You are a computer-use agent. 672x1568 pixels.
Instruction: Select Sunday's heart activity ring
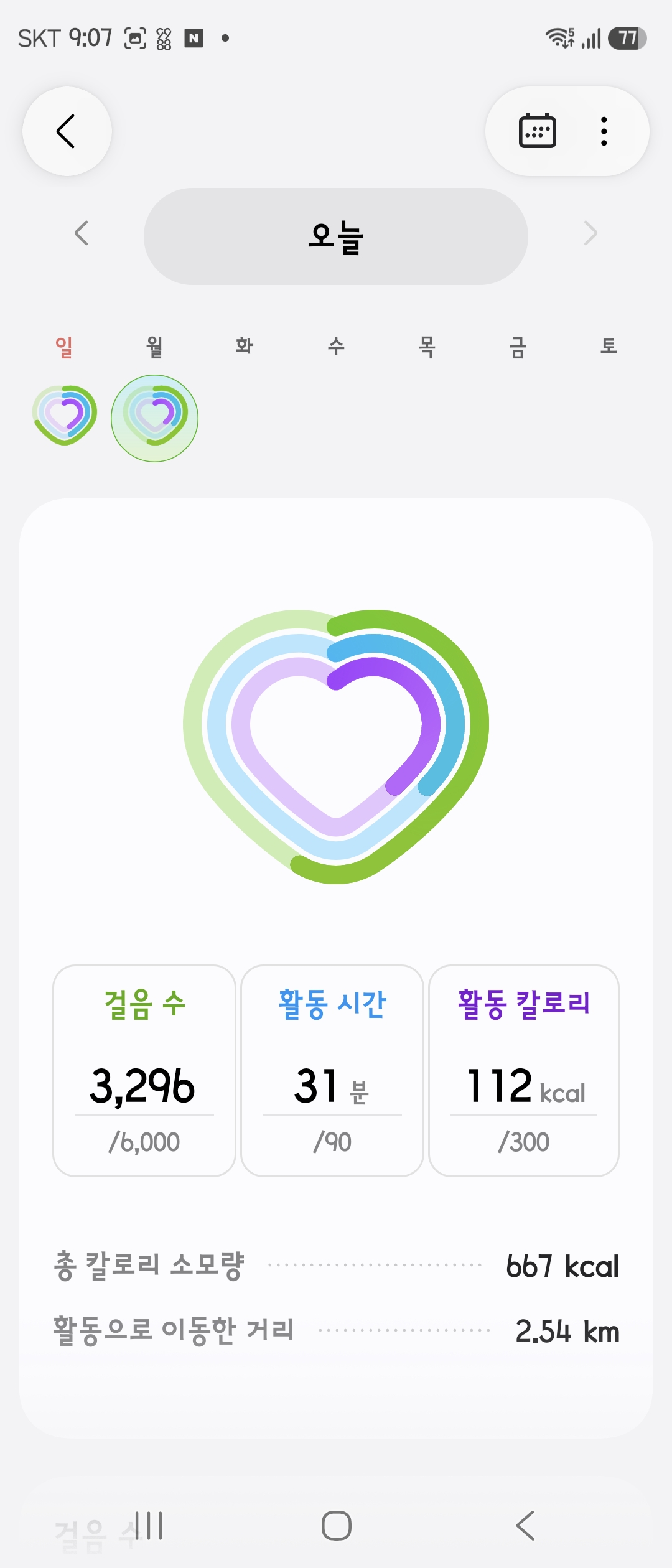(x=65, y=415)
